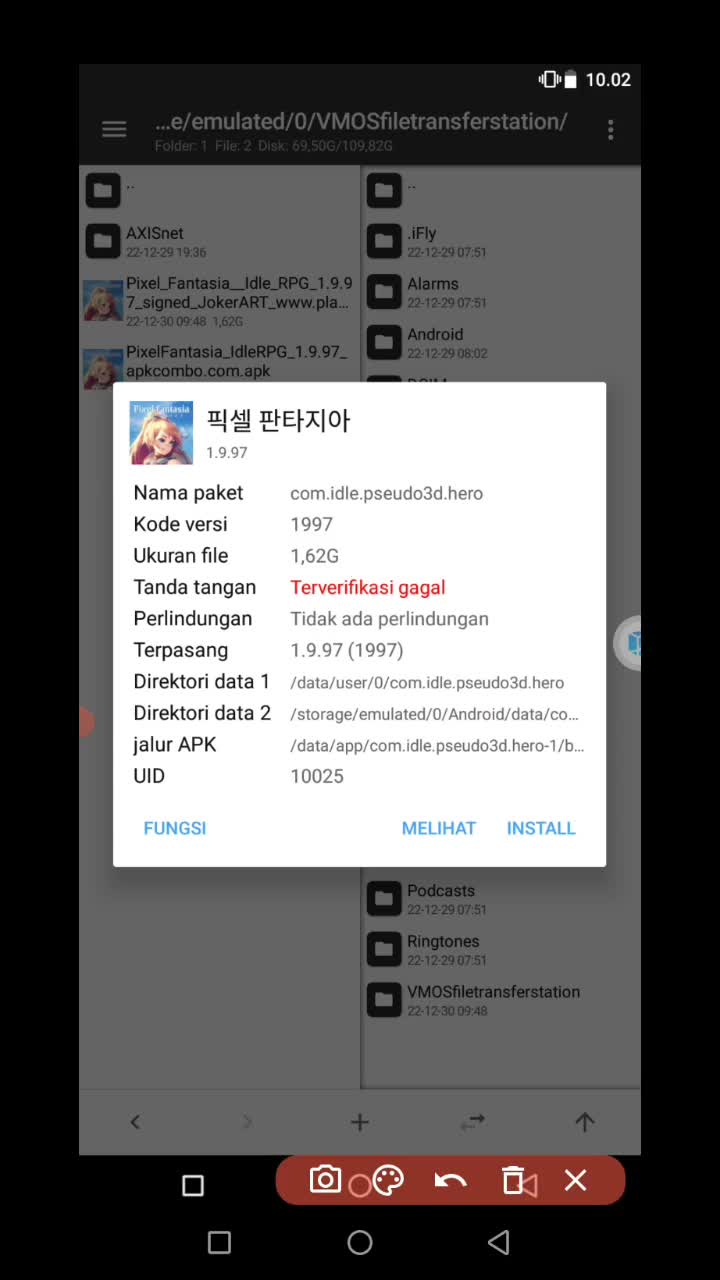
Task: Take a screenshot with the camera icon
Action: pyautogui.click(x=325, y=1179)
